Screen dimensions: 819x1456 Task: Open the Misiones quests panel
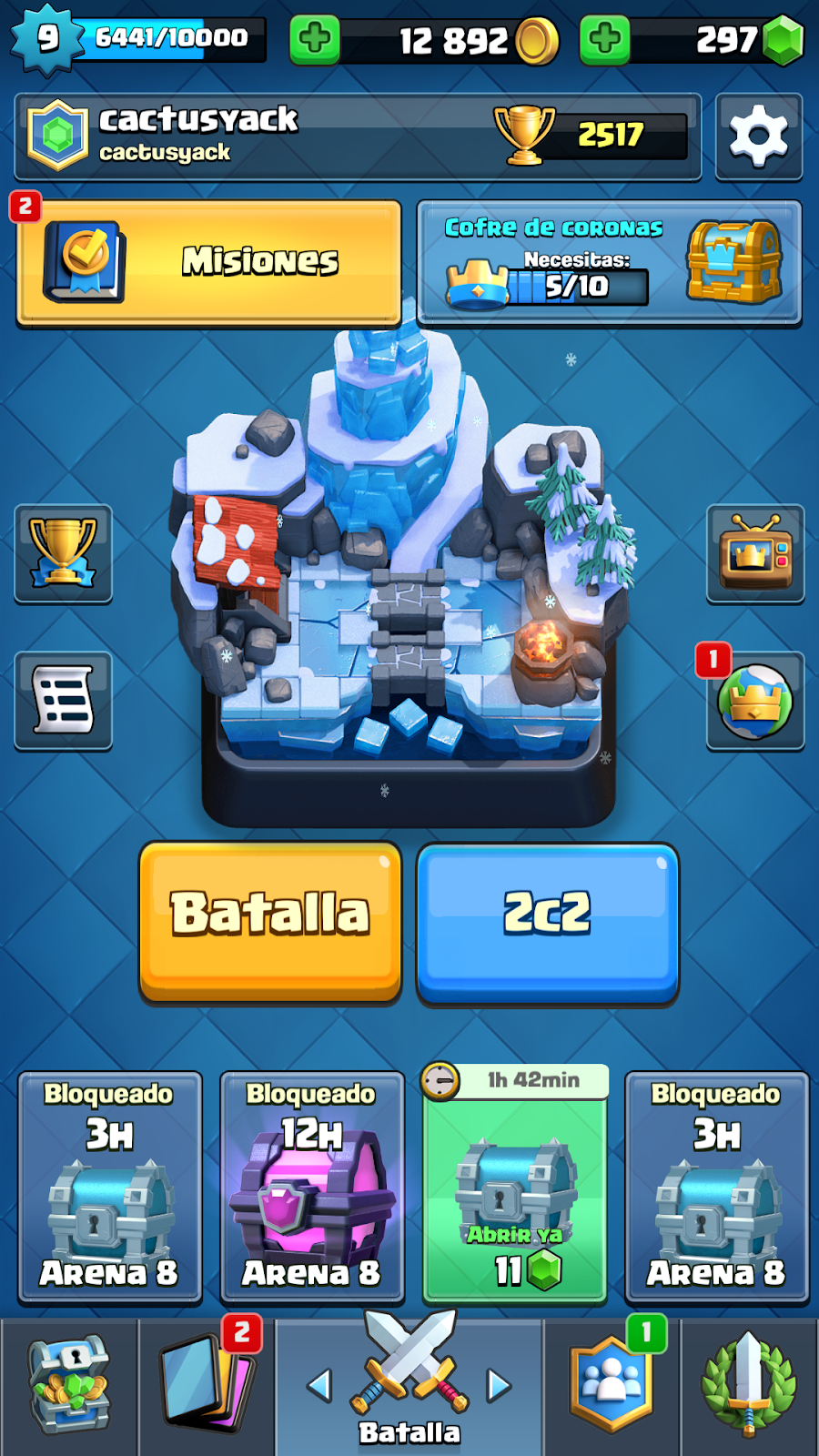(x=209, y=262)
